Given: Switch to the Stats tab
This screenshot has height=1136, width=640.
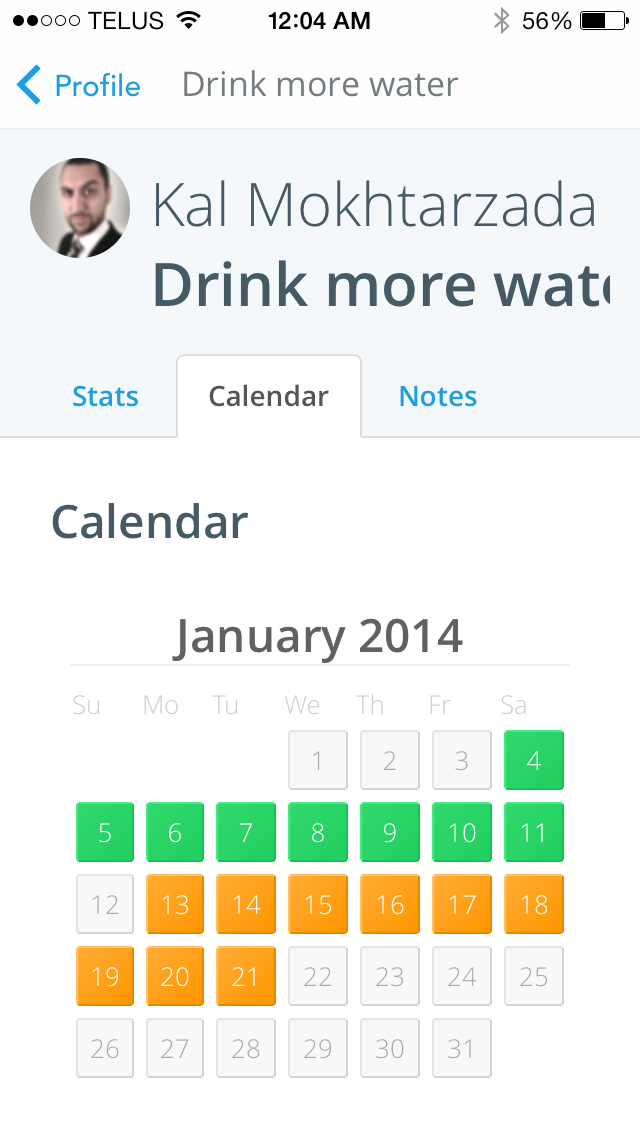Looking at the screenshot, I should click(x=105, y=397).
